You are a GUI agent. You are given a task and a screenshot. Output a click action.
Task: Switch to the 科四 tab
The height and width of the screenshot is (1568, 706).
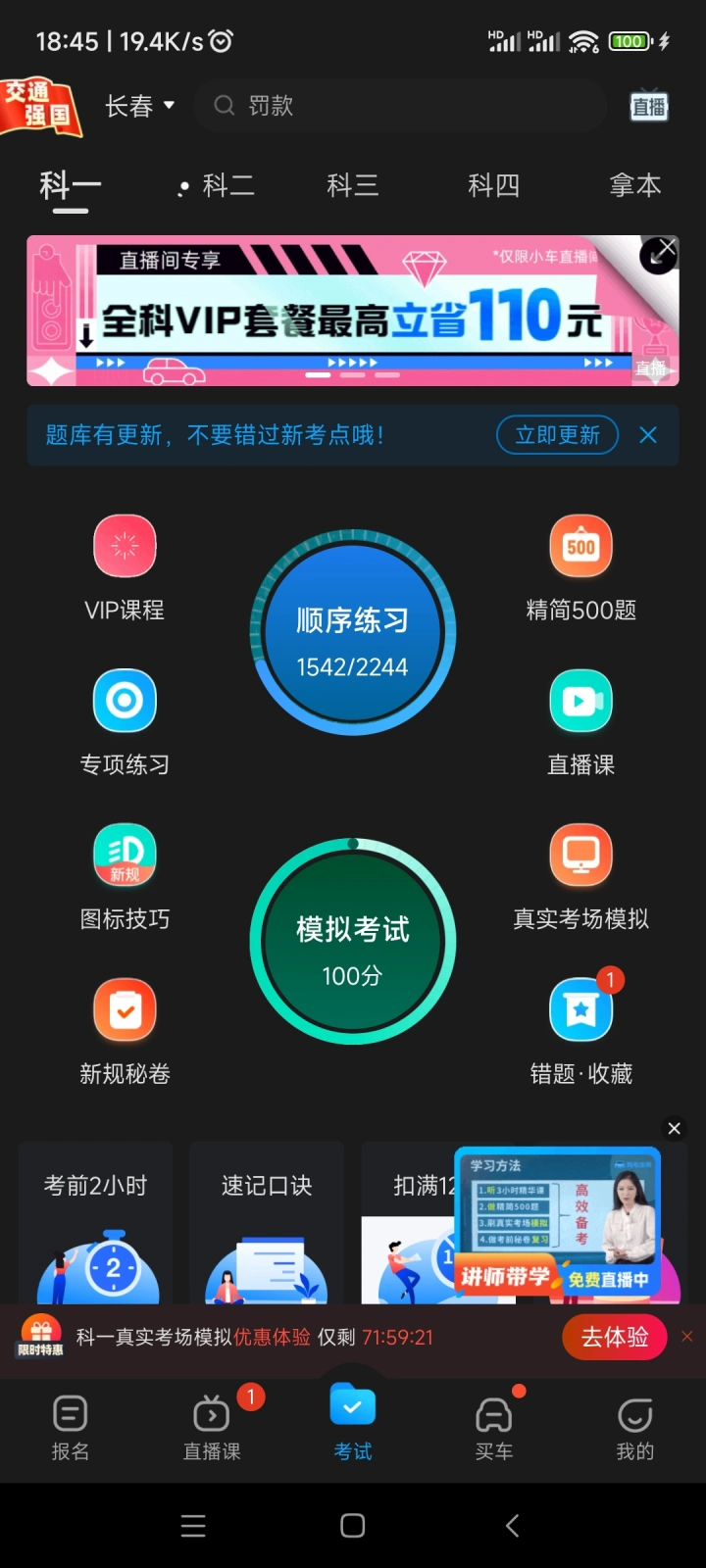pos(493,185)
